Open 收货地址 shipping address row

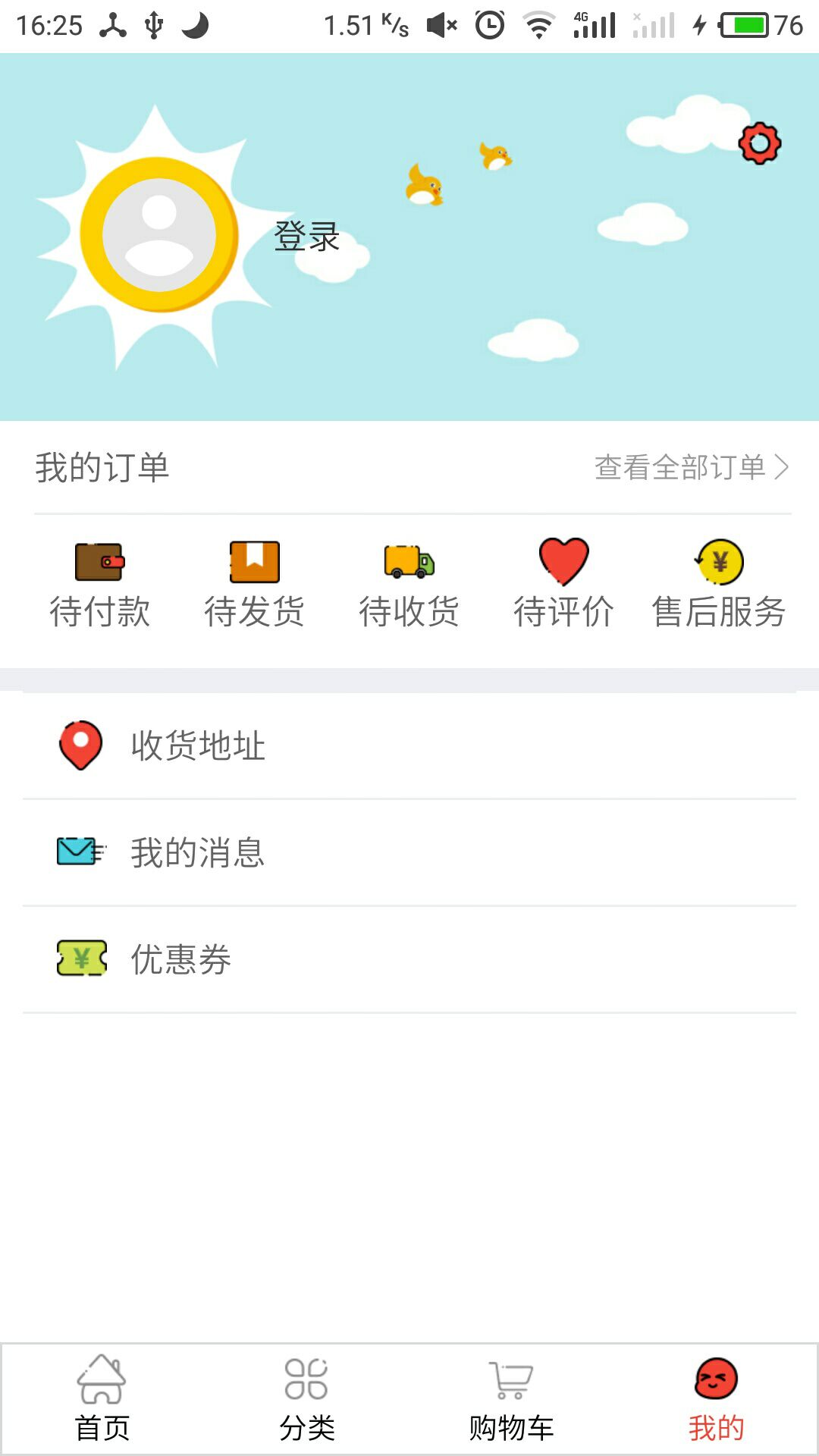coord(409,745)
